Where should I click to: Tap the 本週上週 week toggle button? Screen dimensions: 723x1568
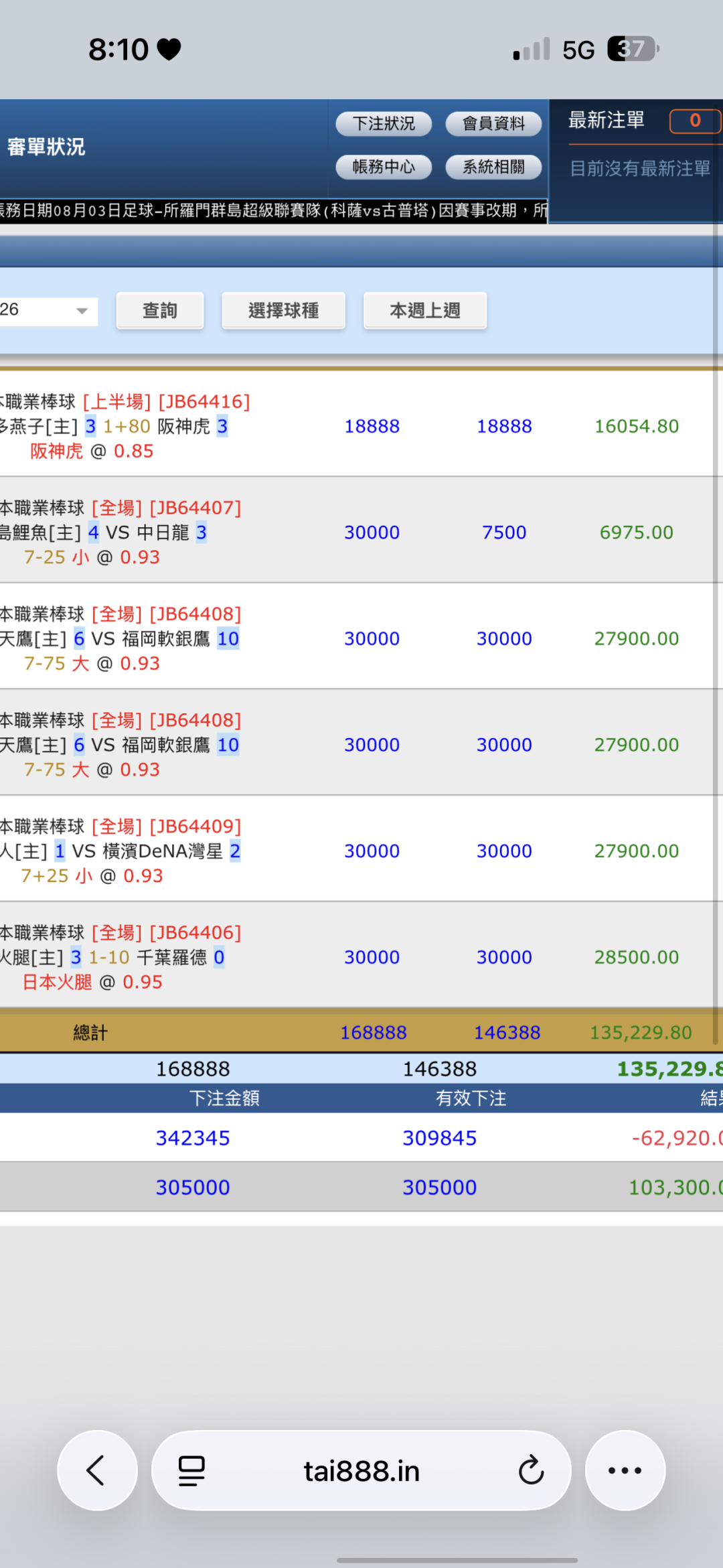point(425,310)
